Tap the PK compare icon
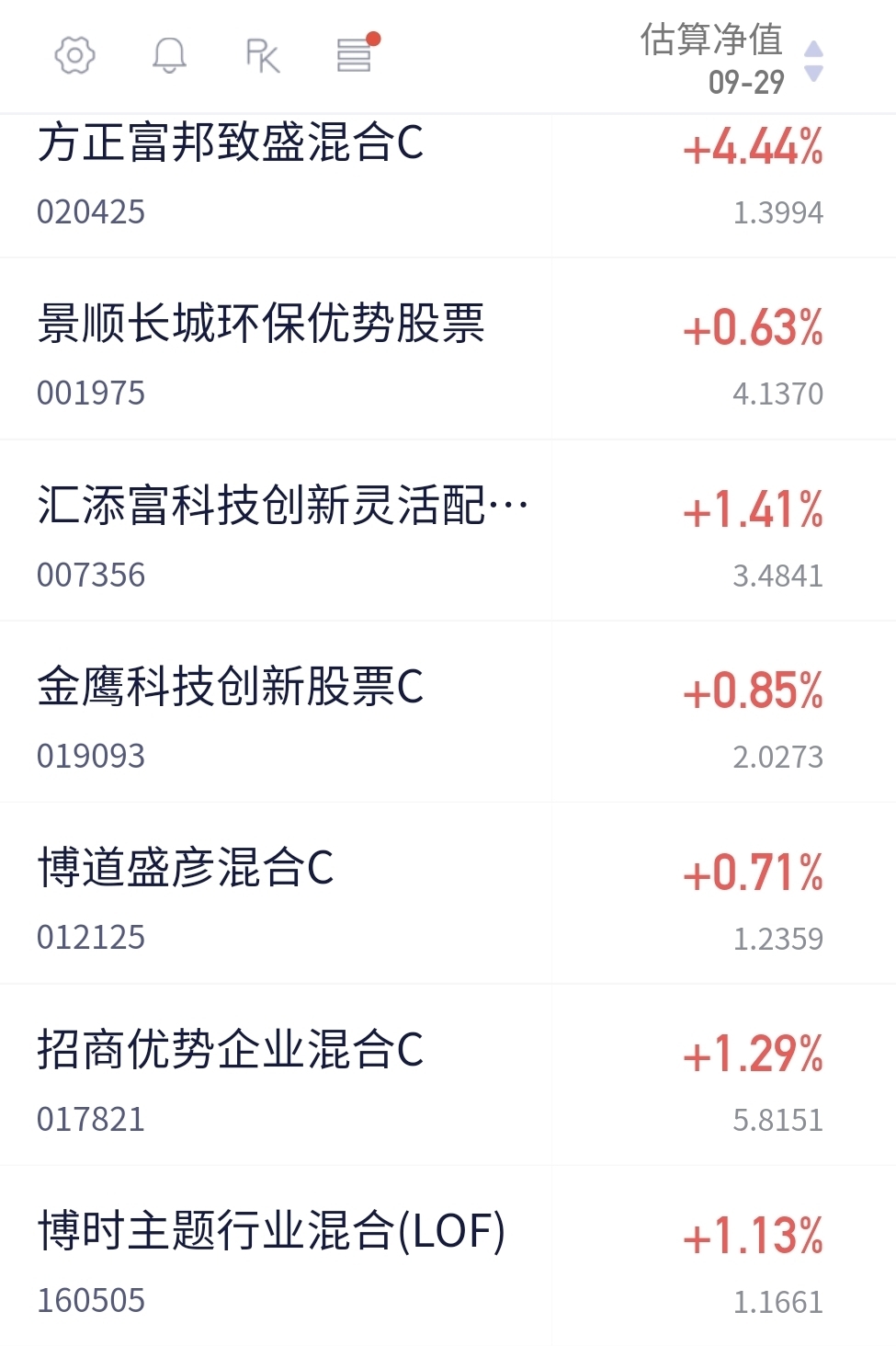This screenshot has width=896, height=1346. (263, 55)
